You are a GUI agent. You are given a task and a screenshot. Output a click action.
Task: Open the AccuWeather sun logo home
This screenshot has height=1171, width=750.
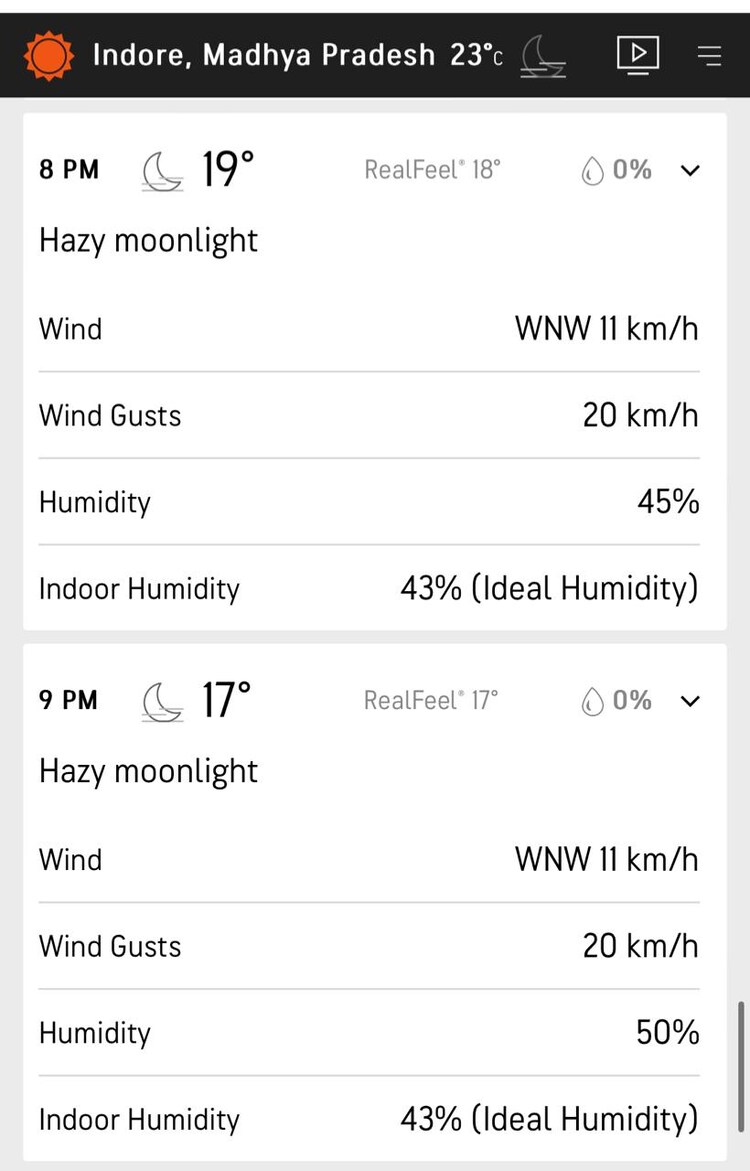[x=48, y=55]
